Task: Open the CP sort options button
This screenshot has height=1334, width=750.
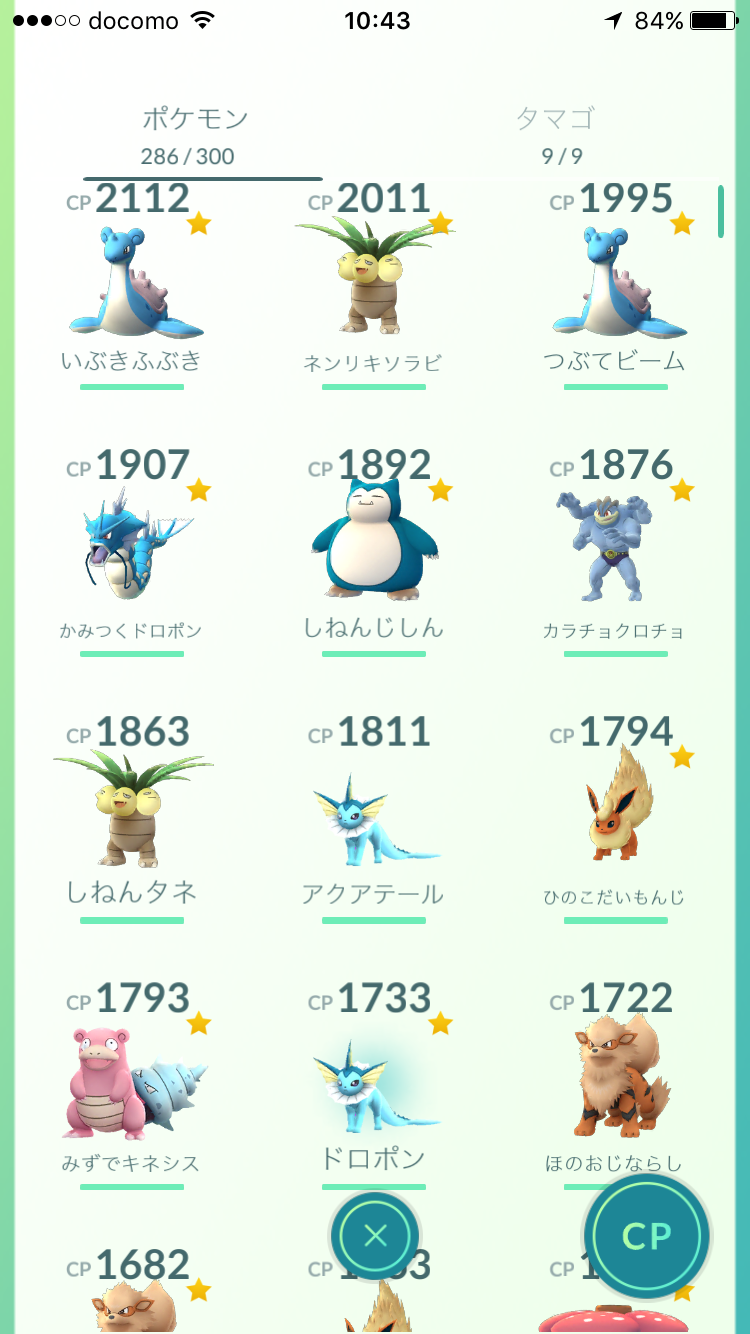Action: [647, 1236]
